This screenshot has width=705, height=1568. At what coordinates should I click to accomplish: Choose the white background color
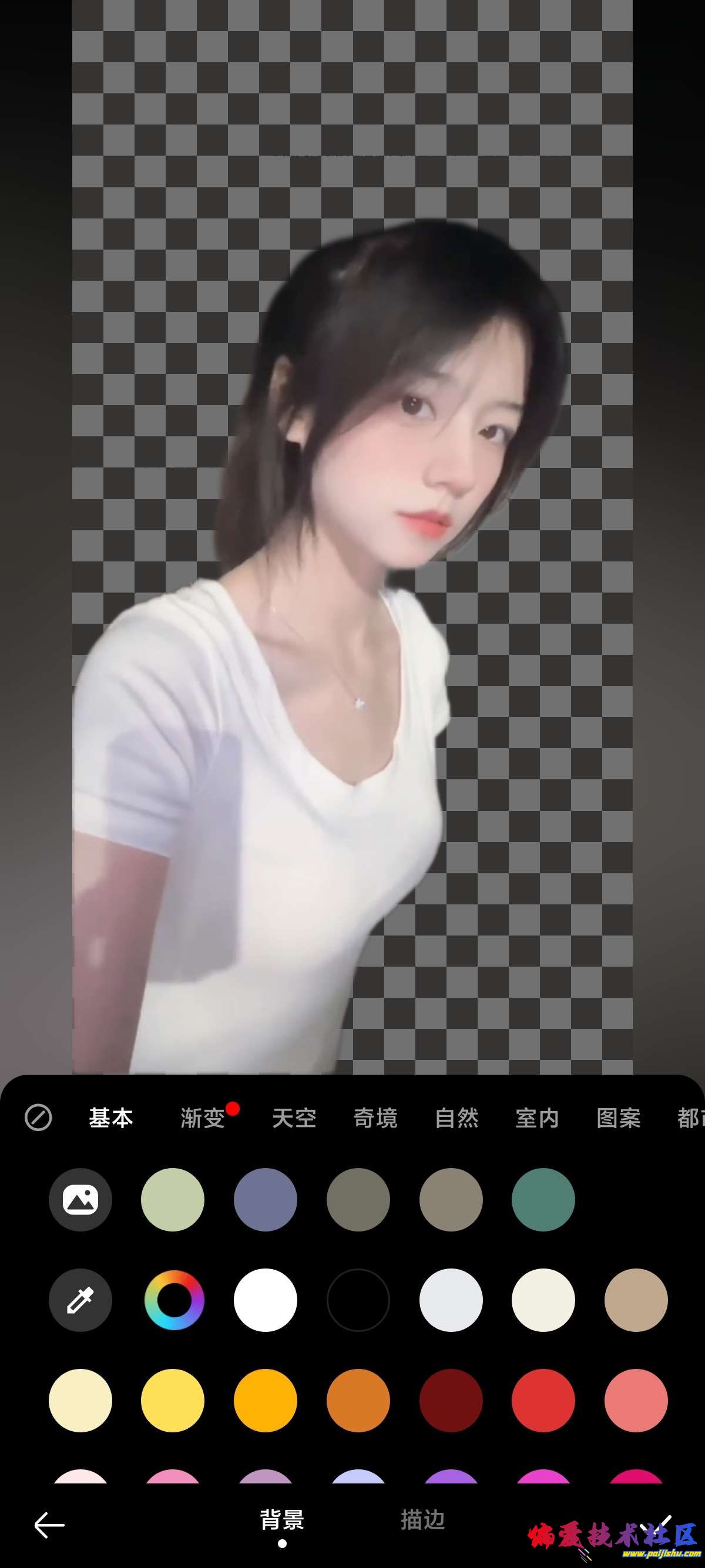pos(266,1300)
